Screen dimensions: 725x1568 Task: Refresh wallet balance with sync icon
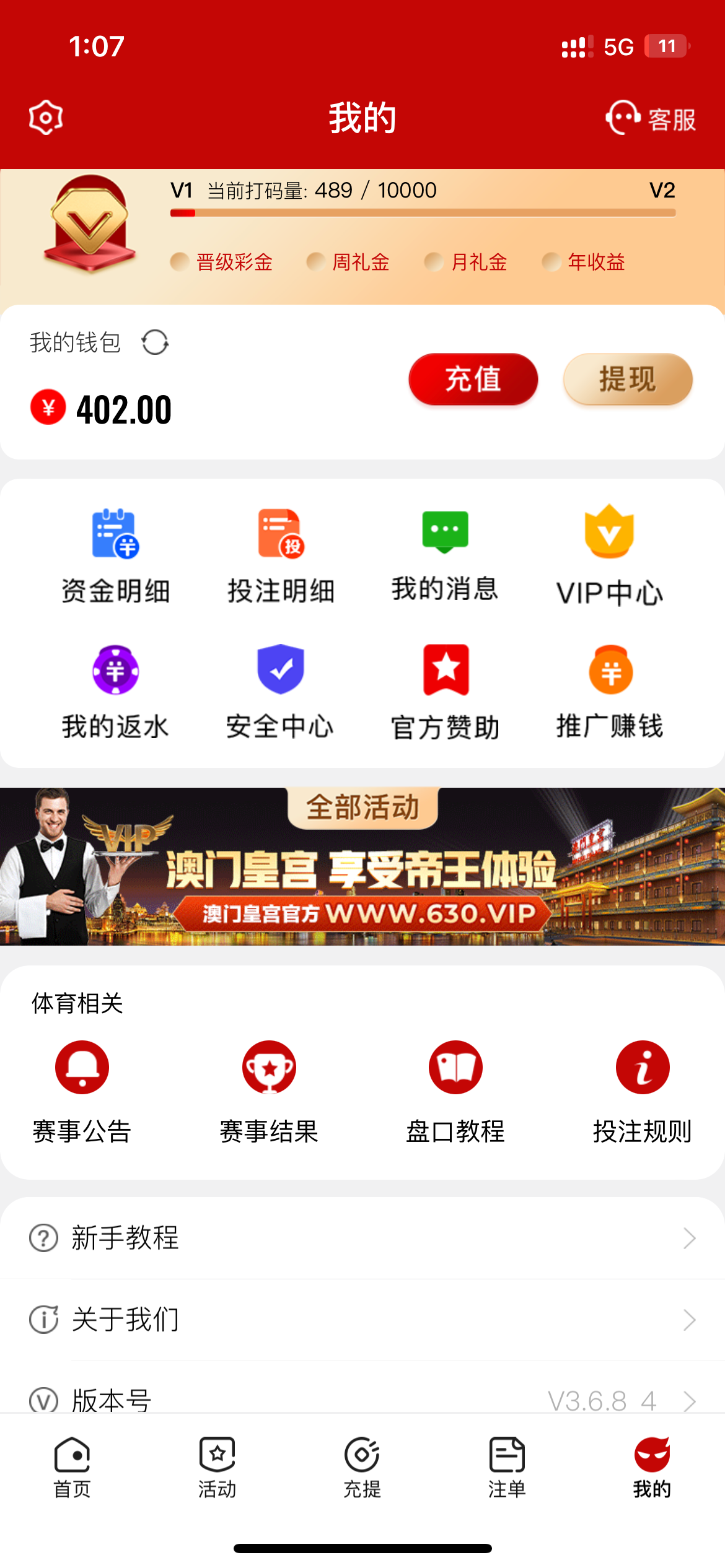coord(154,341)
